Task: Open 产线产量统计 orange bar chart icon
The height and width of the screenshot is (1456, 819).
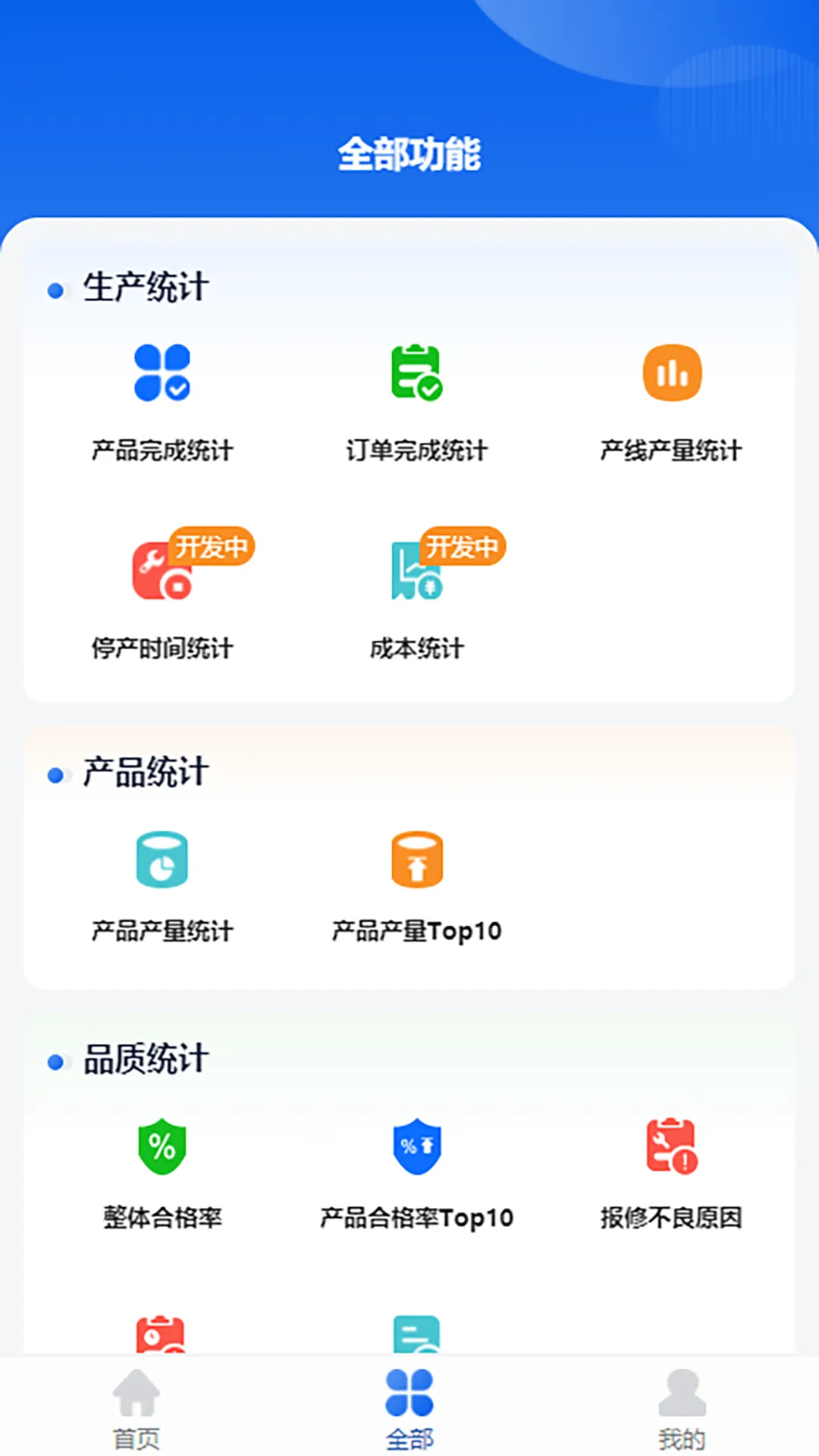Action: [x=672, y=373]
